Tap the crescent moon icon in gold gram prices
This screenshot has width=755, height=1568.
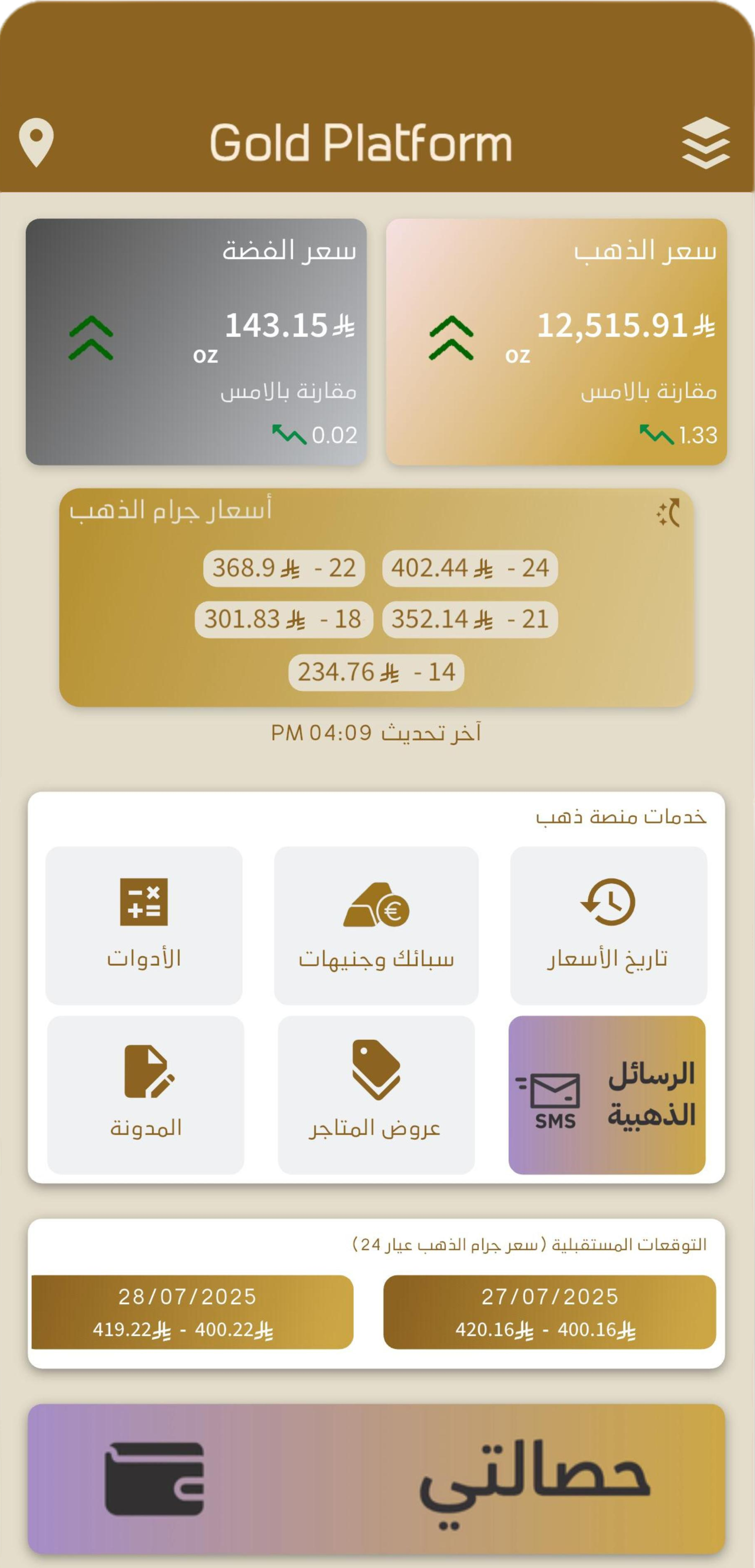click(669, 513)
